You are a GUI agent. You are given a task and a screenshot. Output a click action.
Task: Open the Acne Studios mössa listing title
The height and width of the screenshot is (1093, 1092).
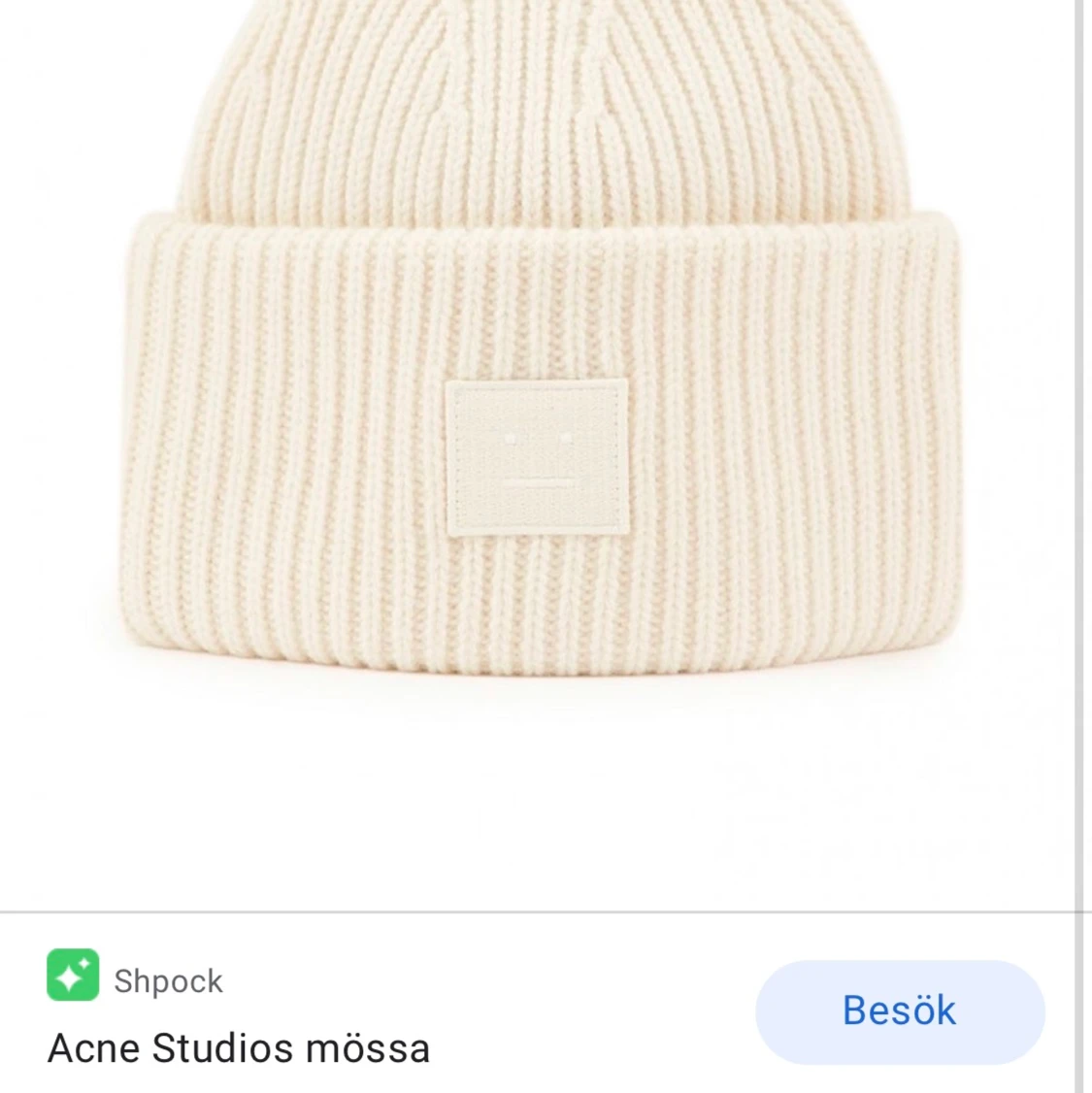pos(239,1048)
